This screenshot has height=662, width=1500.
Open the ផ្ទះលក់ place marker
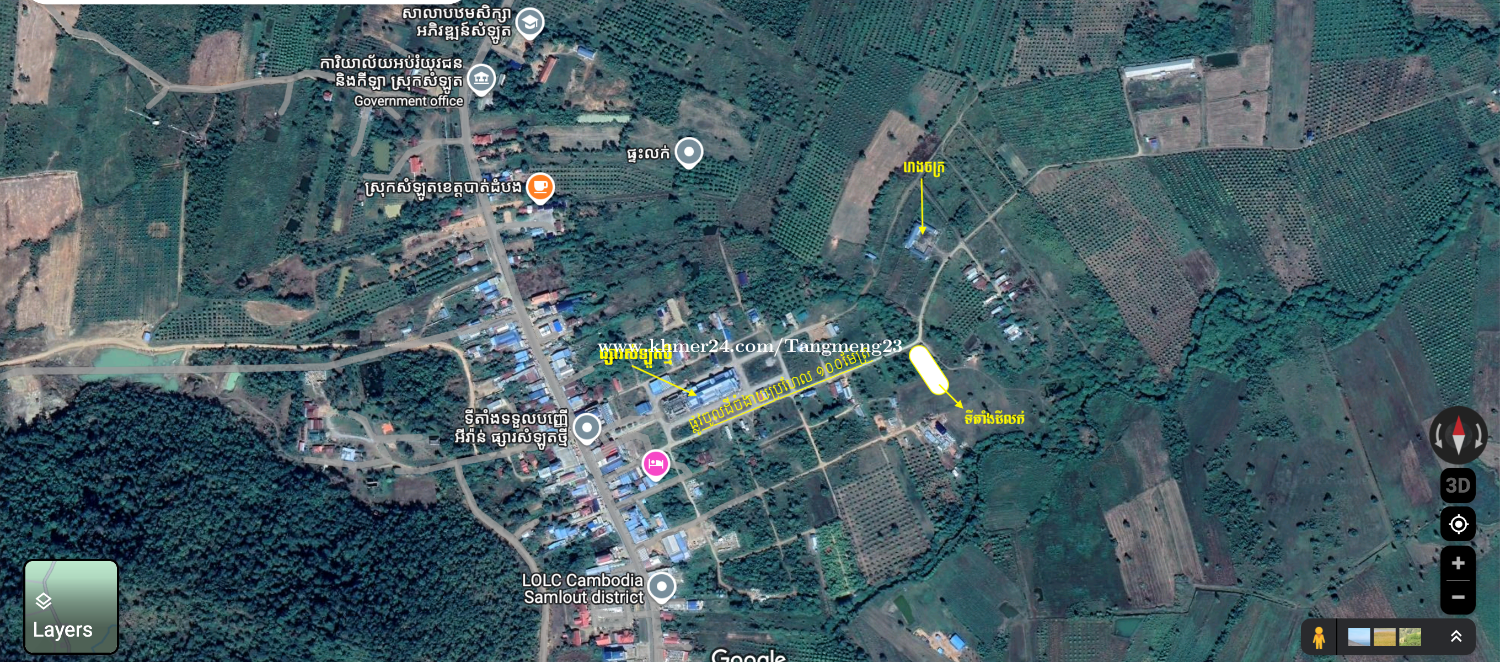pyautogui.click(x=688, y=152)
